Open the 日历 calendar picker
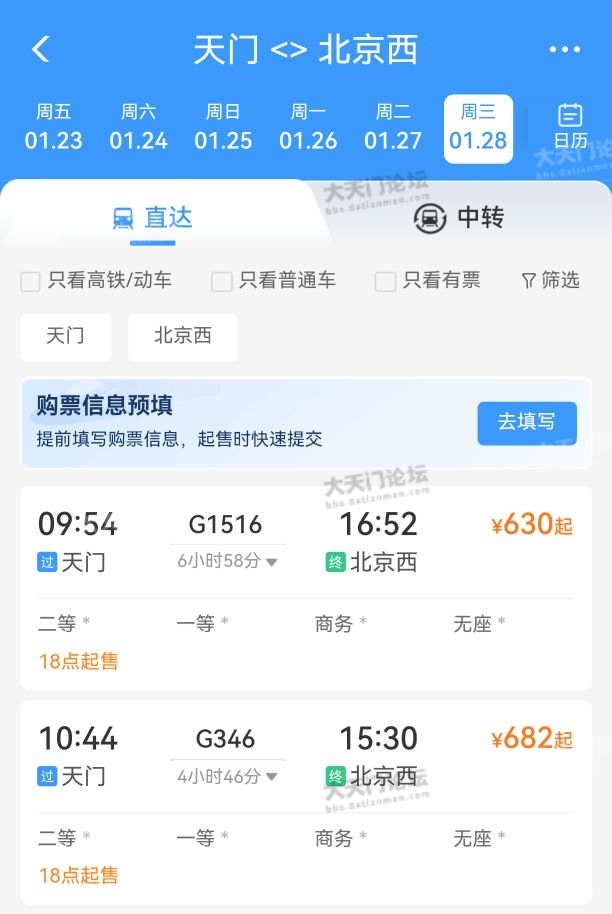The width and height of the screenshot is (612, 914). click(x=570, y=127)
